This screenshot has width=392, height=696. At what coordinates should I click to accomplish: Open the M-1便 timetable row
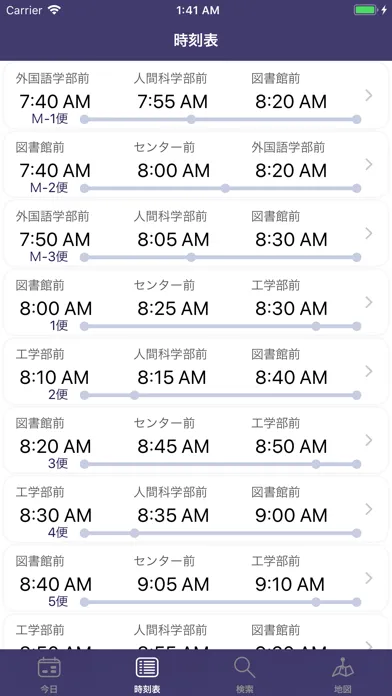pyautogui.click(x=196, y=96)
